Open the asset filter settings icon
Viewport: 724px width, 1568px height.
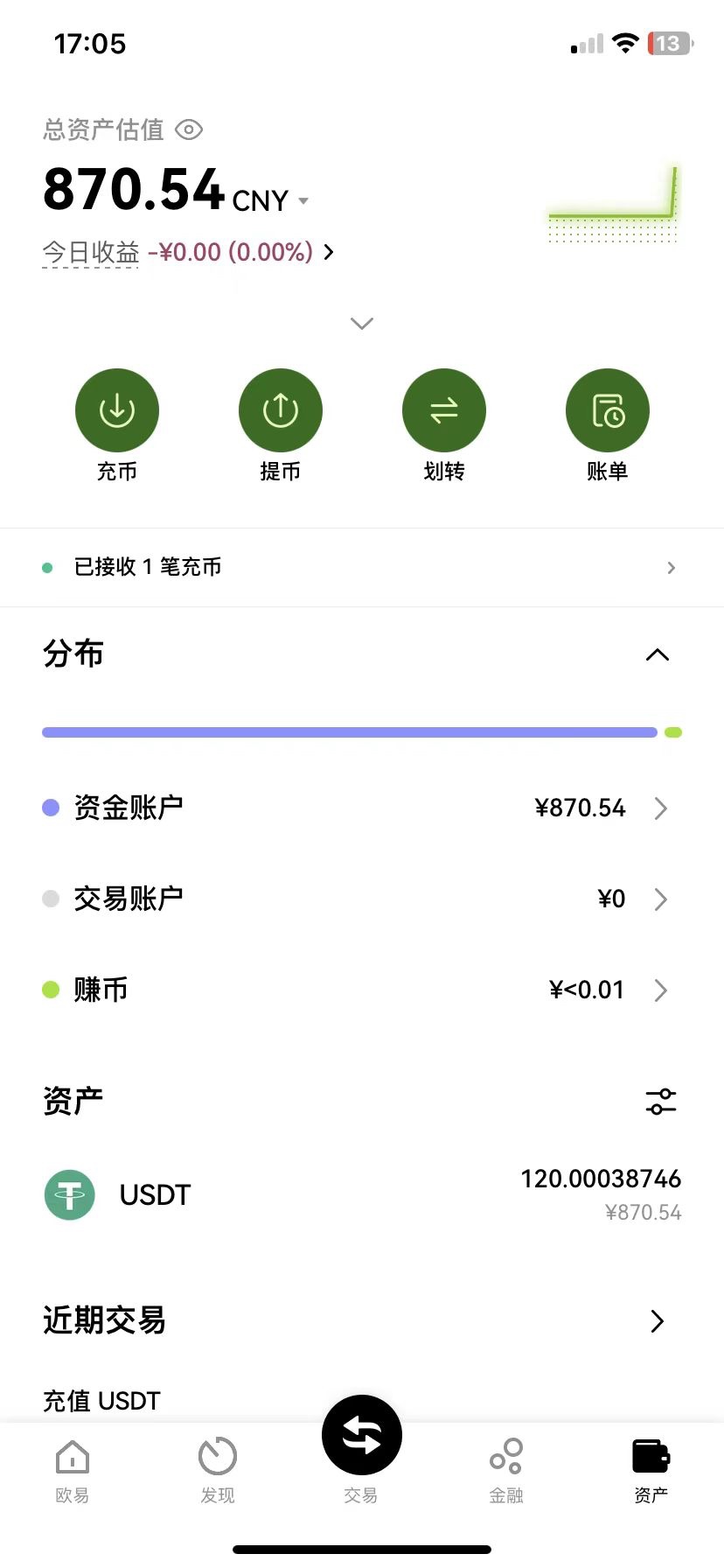pyautogui.click(x=661, y=1102)
